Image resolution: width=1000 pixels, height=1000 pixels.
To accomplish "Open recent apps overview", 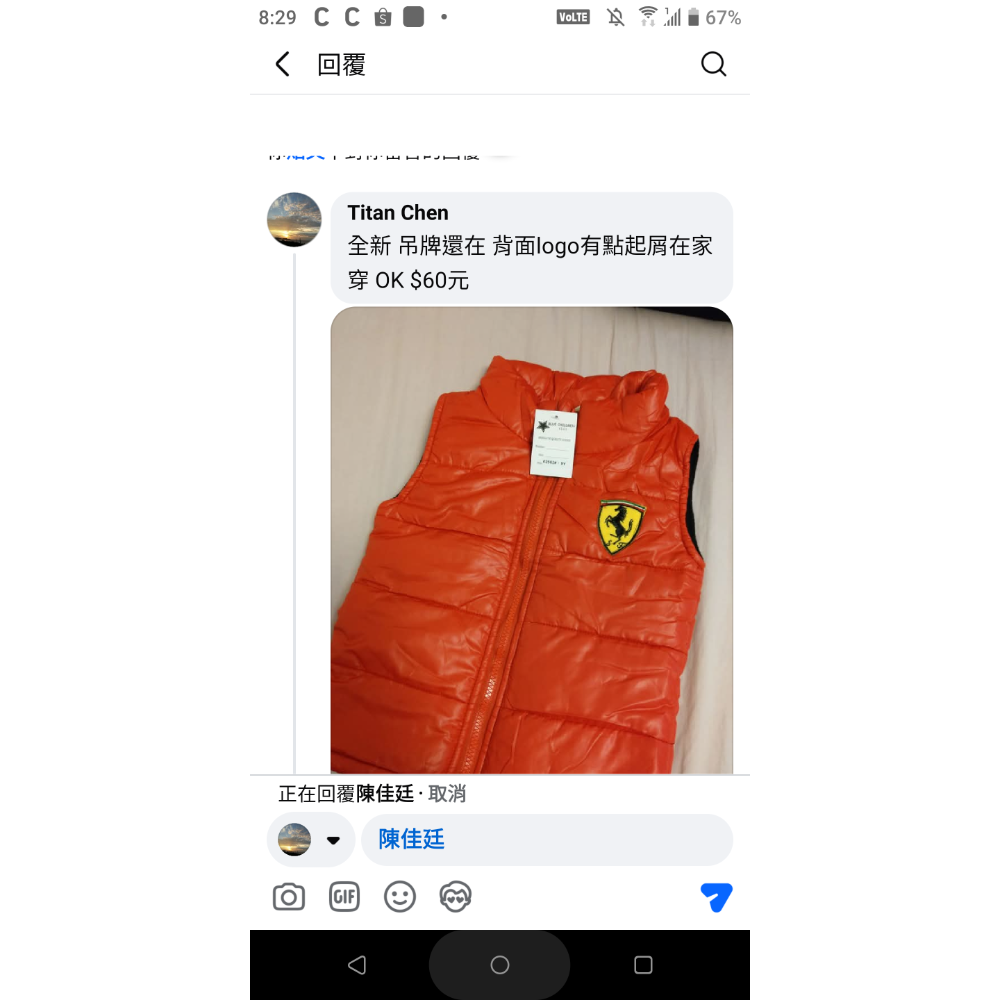I will coord(643,965).
